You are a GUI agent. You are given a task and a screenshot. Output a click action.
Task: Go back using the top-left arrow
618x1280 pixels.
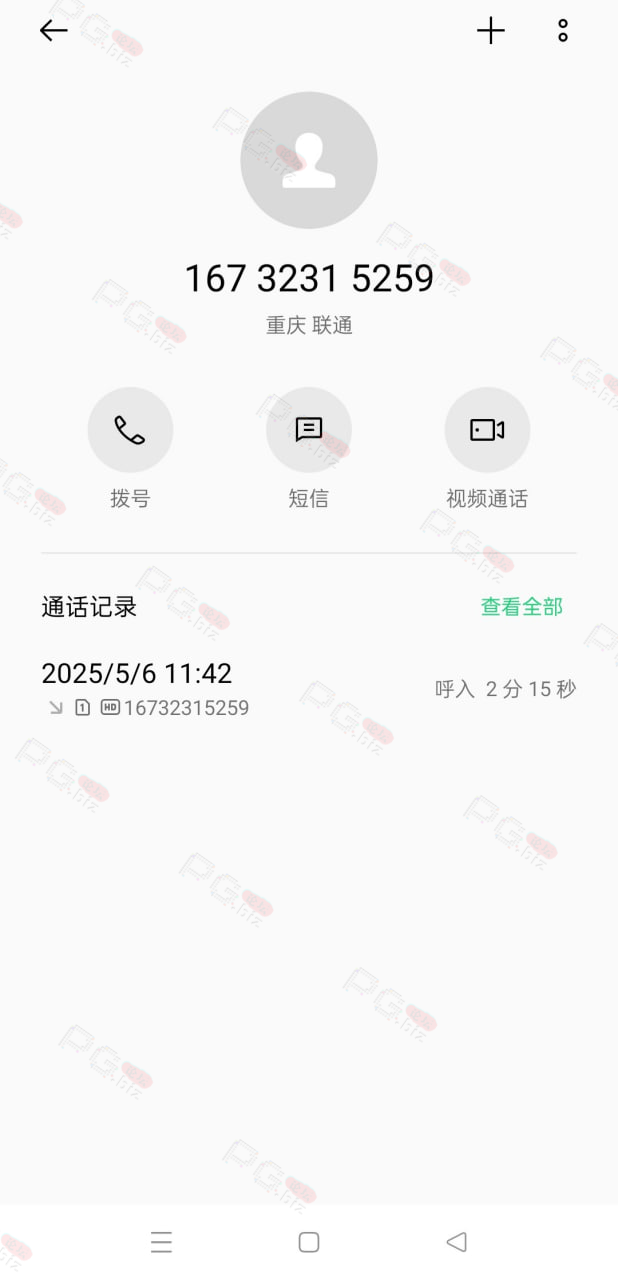(53, 31)
